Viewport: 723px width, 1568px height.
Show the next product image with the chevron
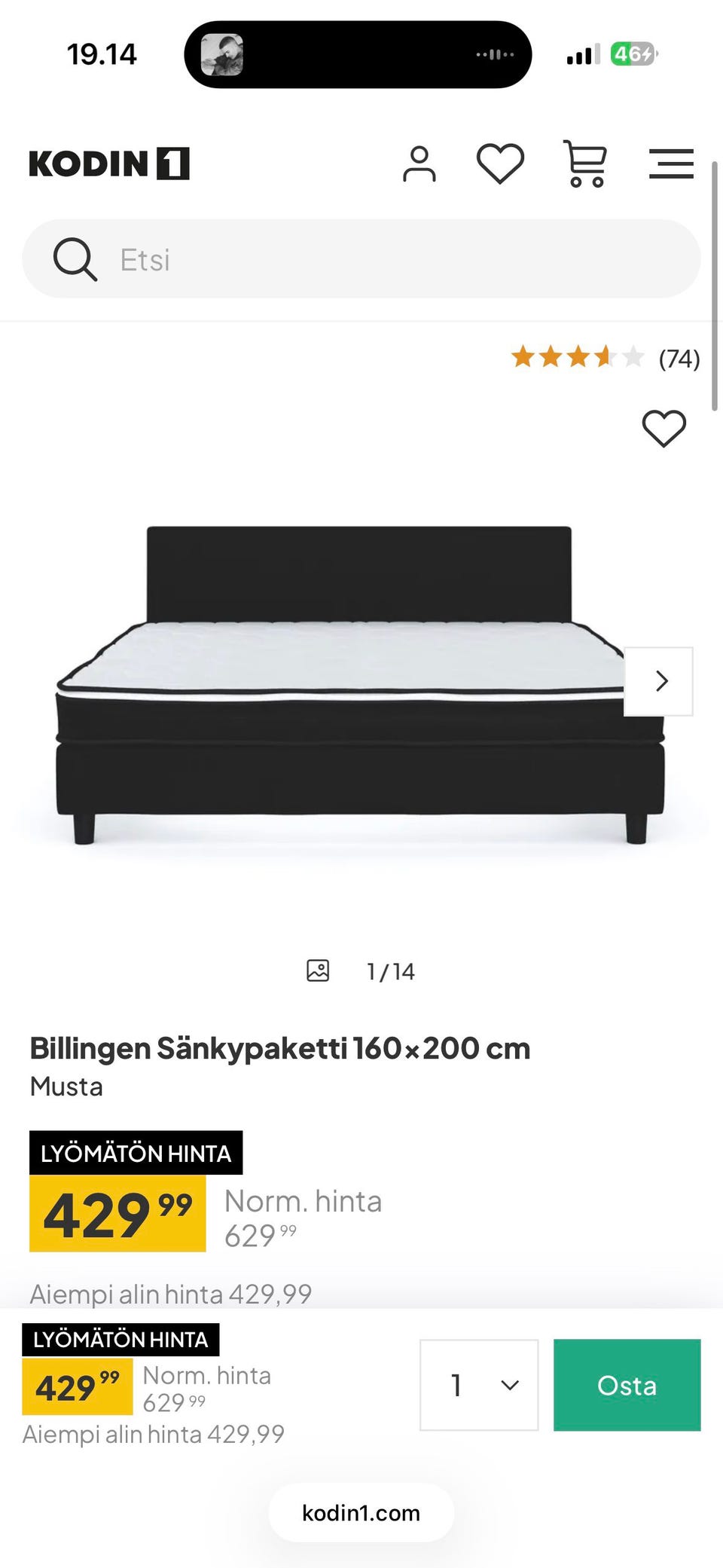pyautogui.click(x=660, y=680)
